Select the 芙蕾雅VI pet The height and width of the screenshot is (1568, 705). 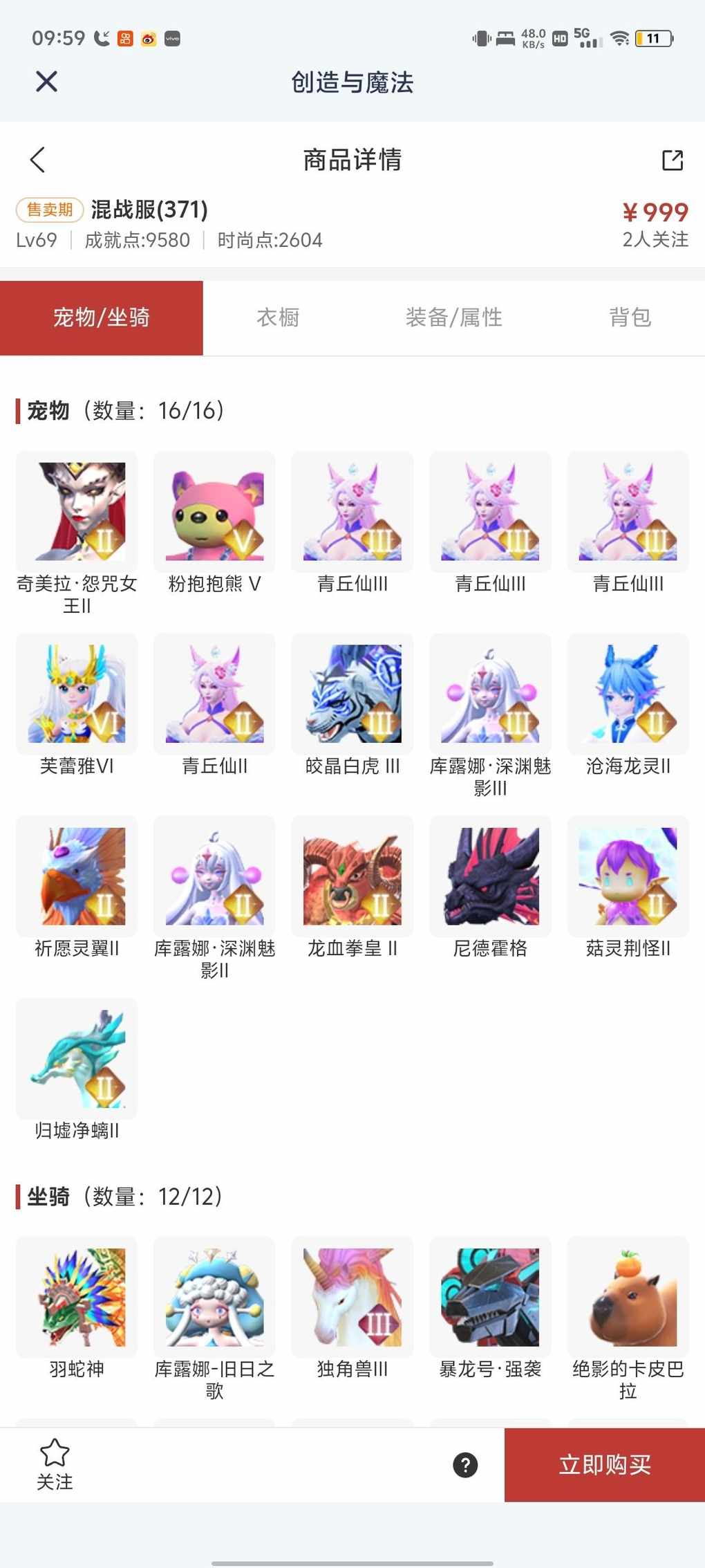[x=77, y=694]
